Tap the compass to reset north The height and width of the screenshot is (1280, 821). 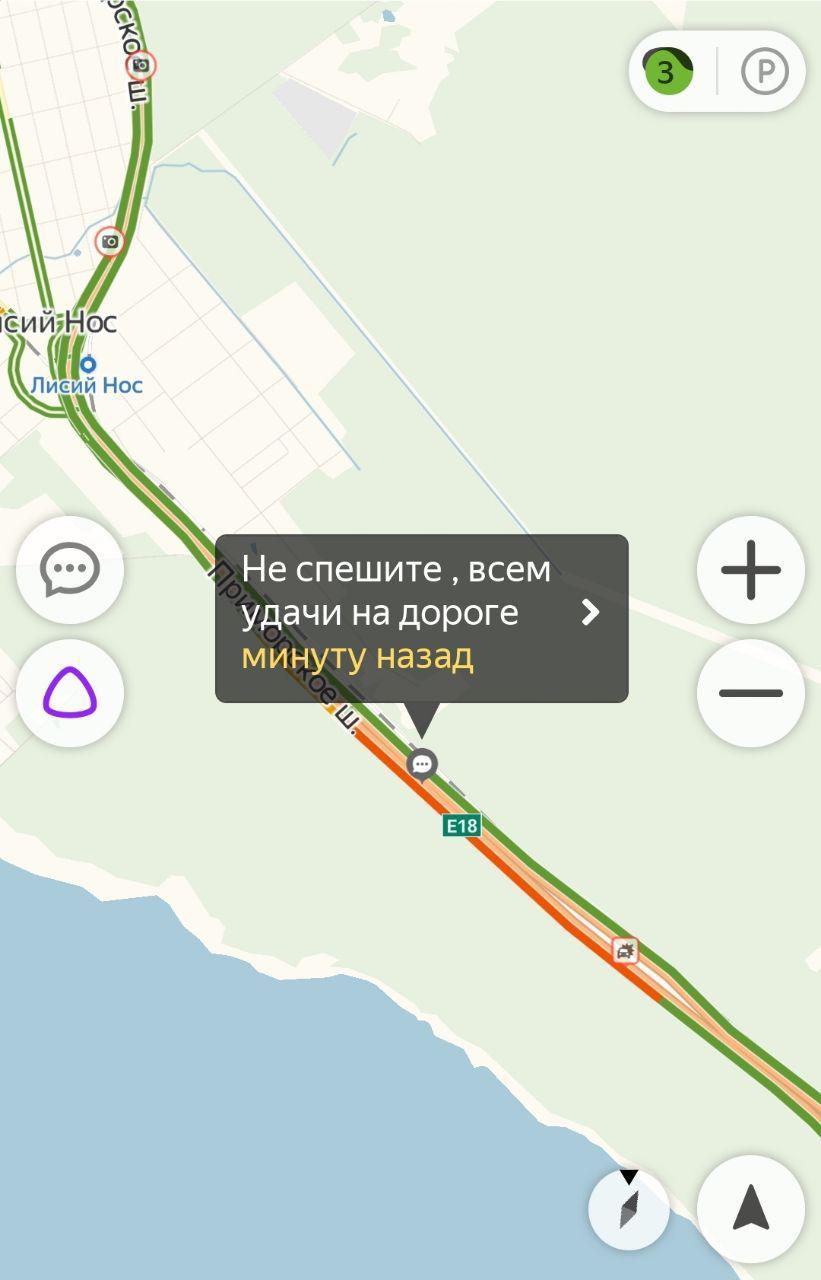coord(628,1209)
